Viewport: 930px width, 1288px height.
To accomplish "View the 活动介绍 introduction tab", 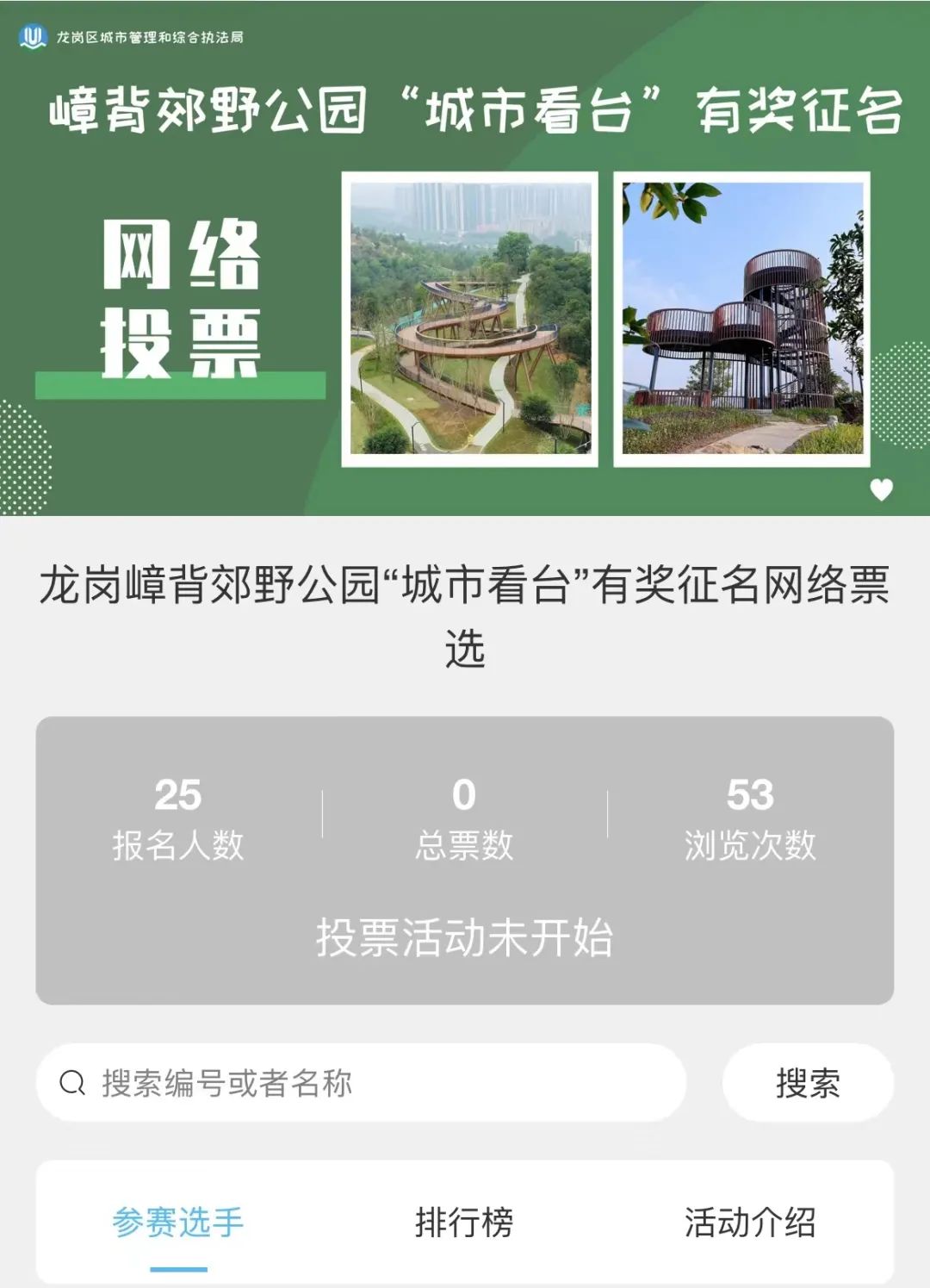I will click(x=749, y=1223).
